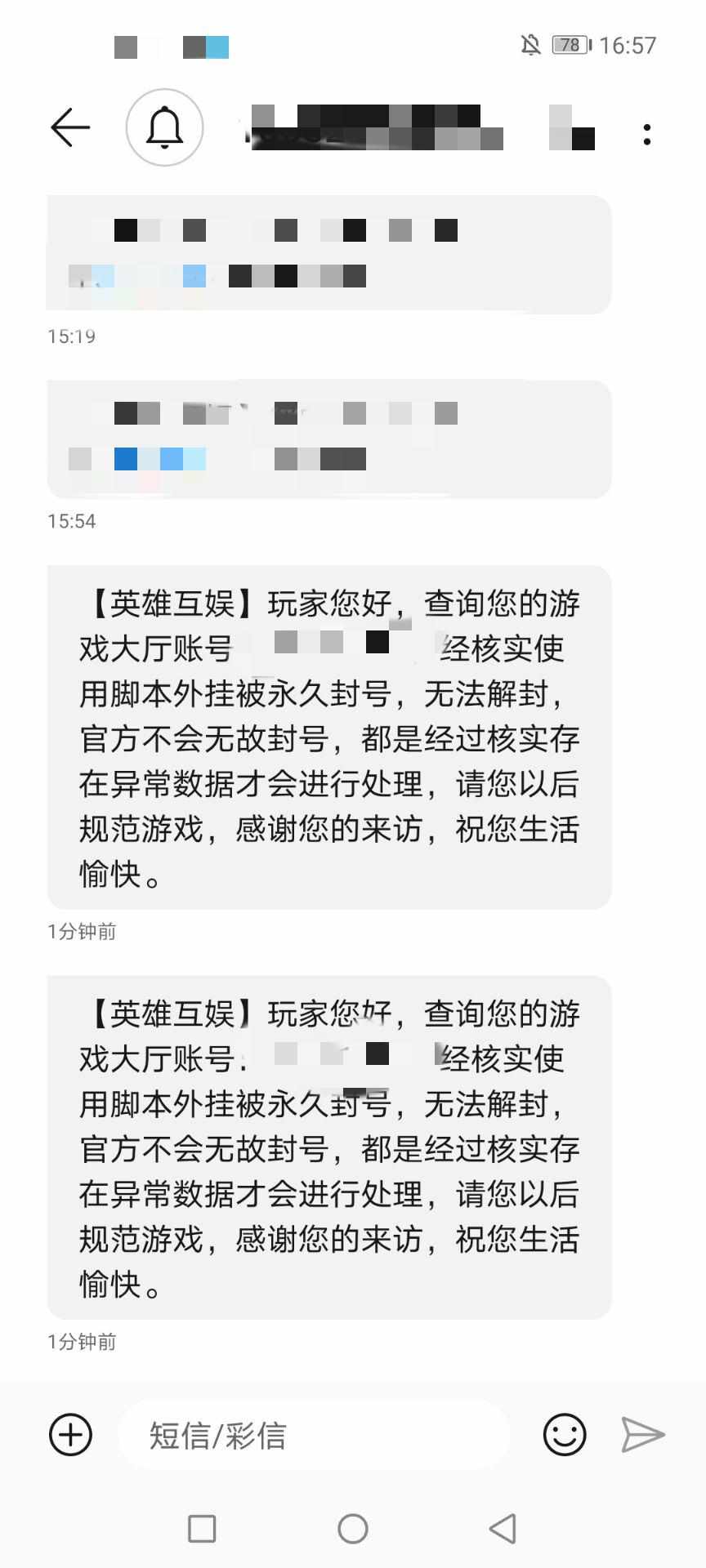The image size is (706, 1568).
Task: Tap the bell contact avatar
Action: (x=164, y=127)
